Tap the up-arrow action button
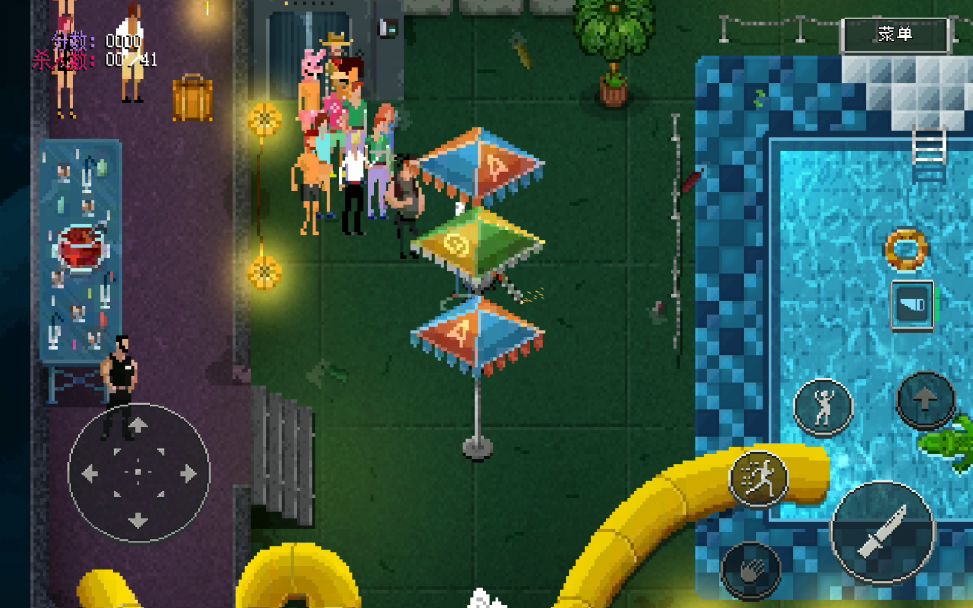The width and height of the screenshot is (973, 608). point(926,399)
